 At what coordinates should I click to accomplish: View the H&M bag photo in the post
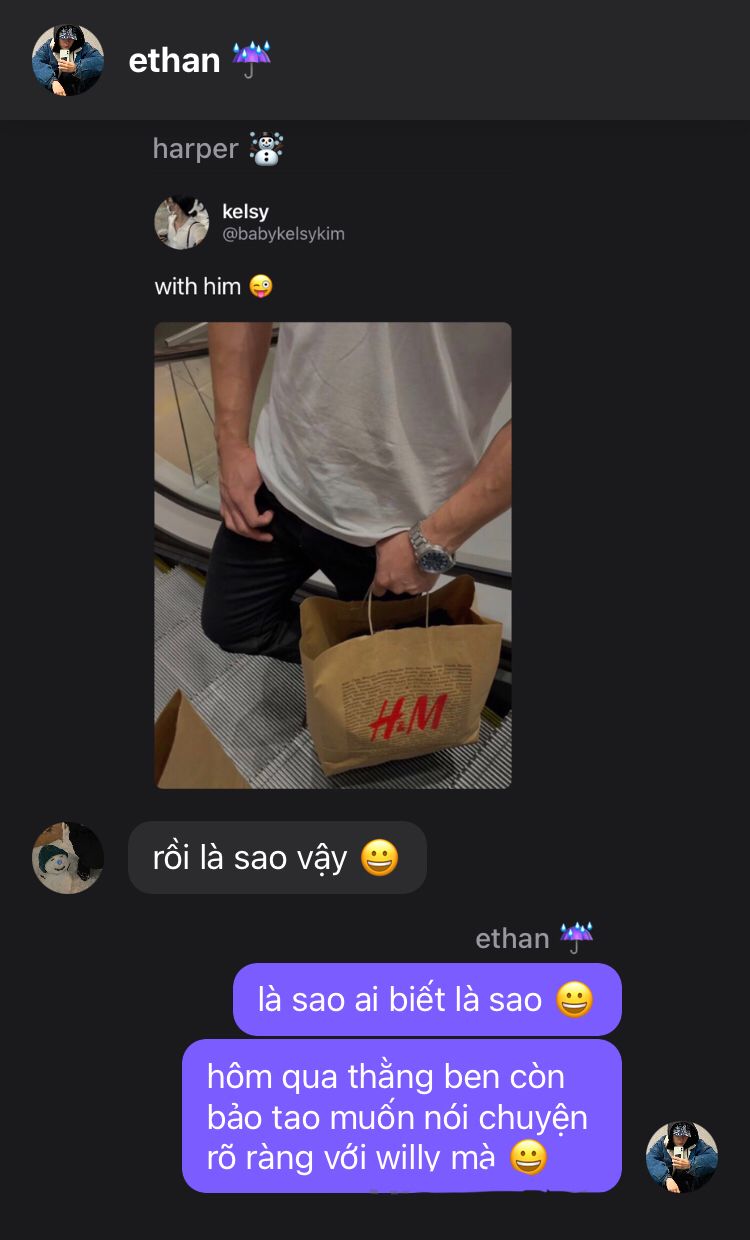(x=333, y=555)
